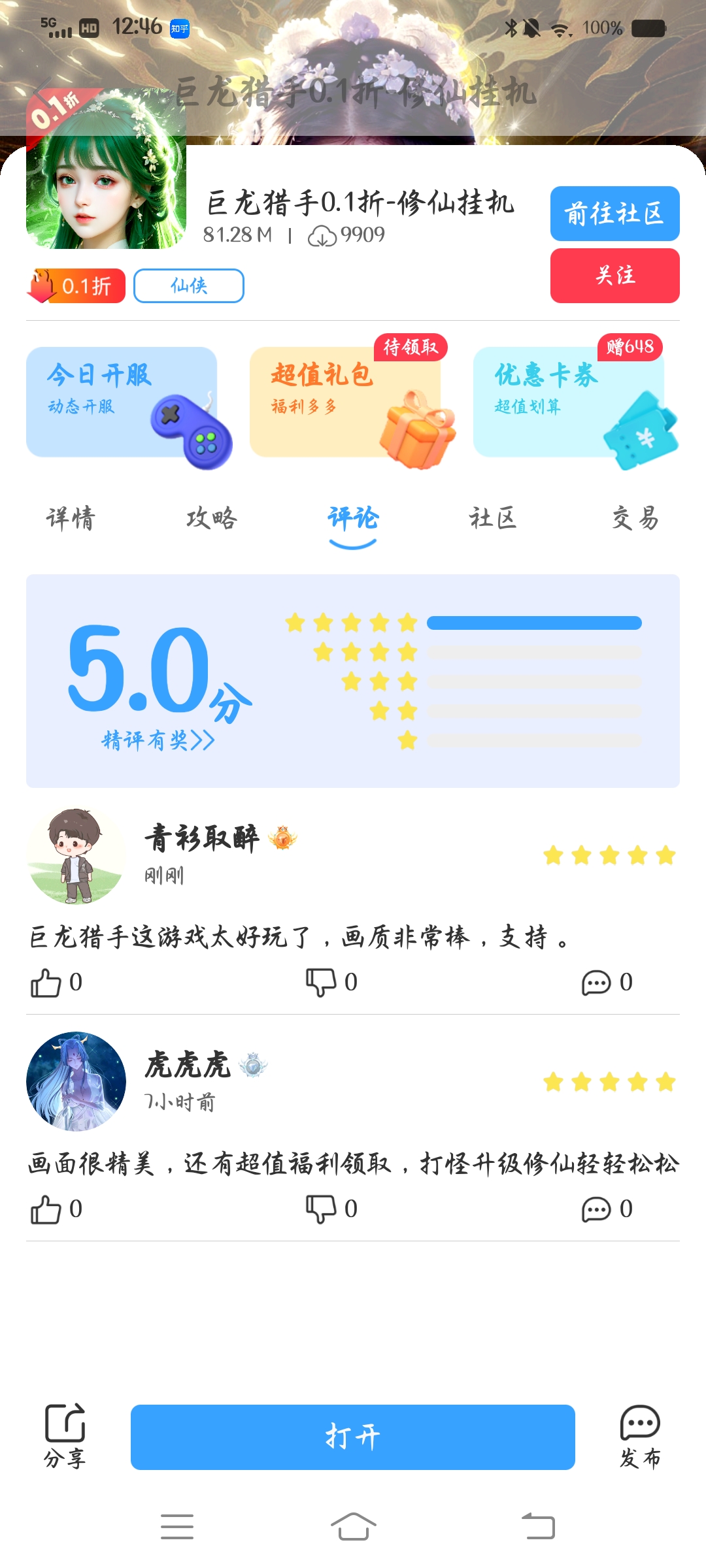Open the 精评有奖 link
Screen dimensions: 706x1568
pos(158,740)
